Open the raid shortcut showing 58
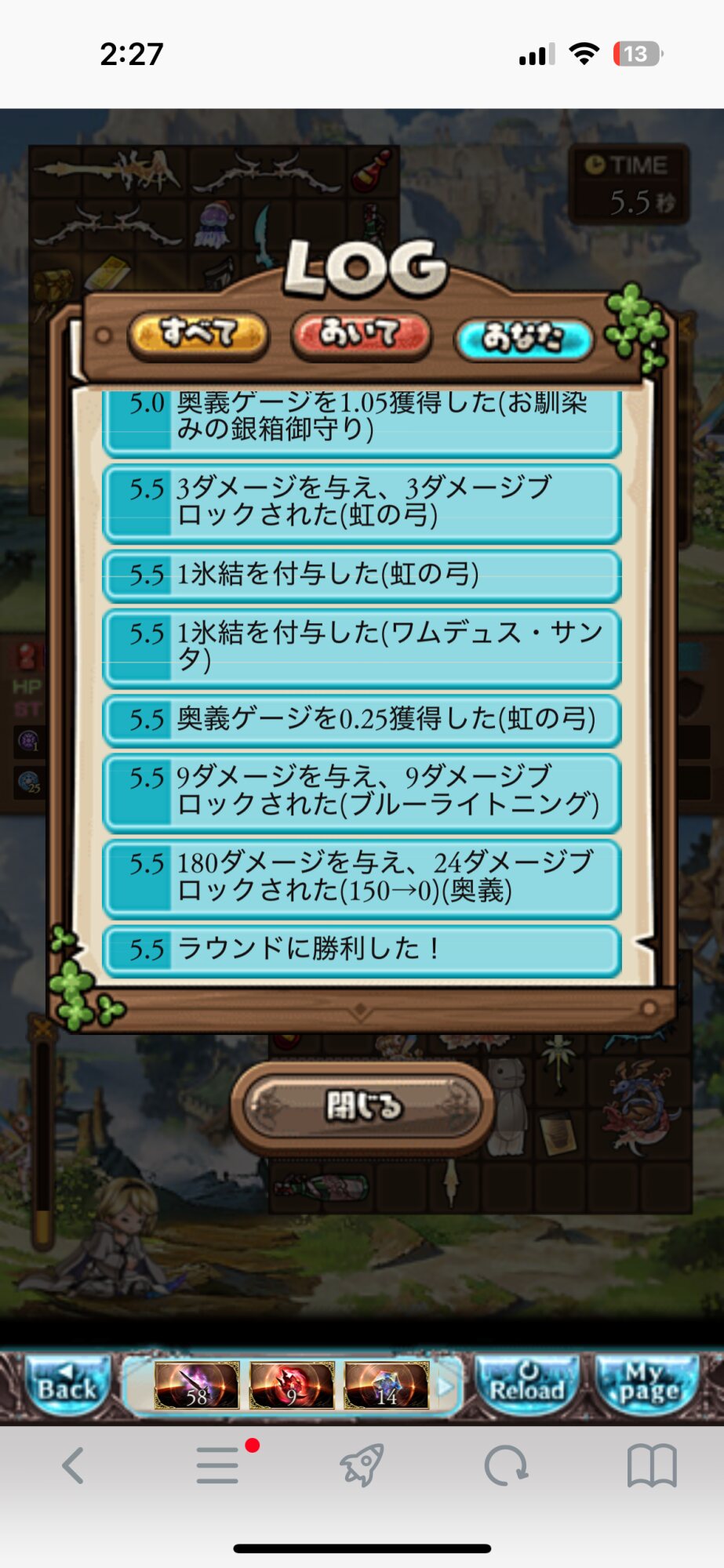Viewport: 724px width, 1568px height. pos(197,1385)
